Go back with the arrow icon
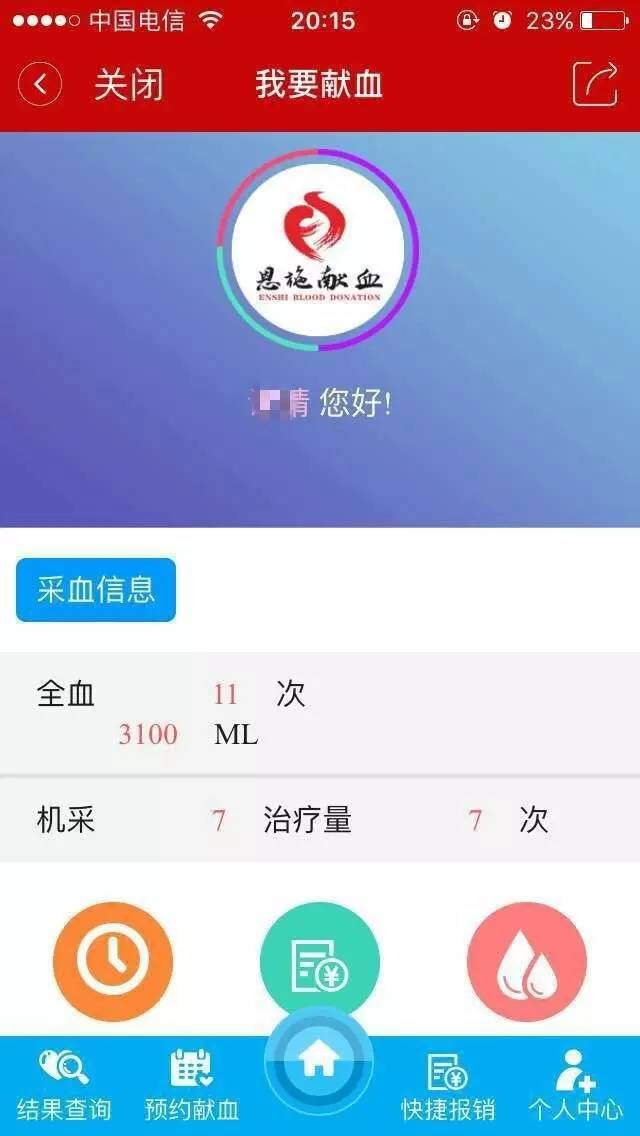 click(40, 84)
